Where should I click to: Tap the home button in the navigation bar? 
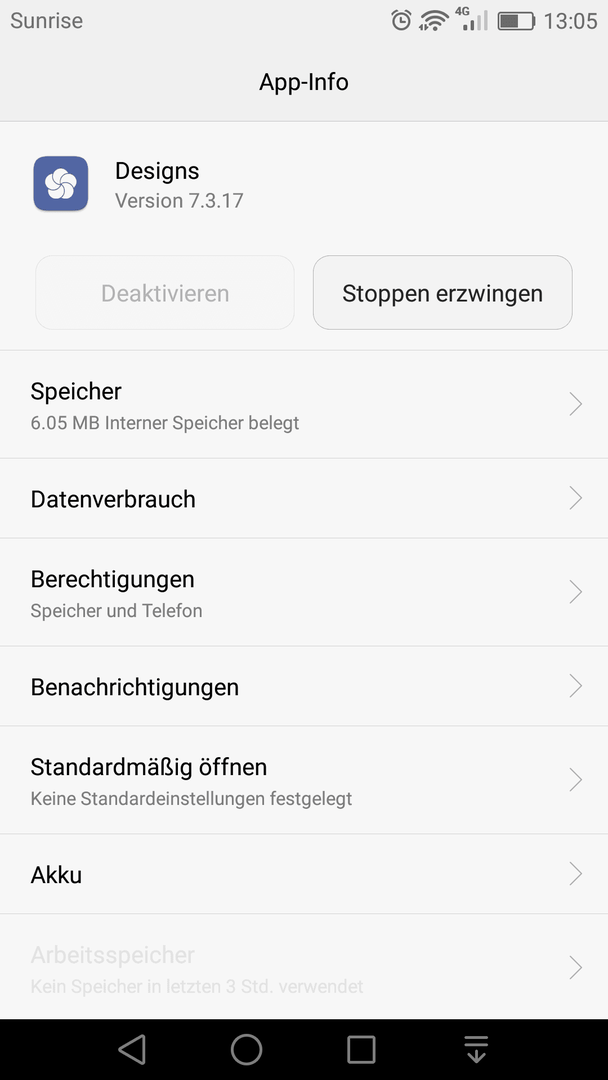pyautogui.click(x=247, y=1050)
